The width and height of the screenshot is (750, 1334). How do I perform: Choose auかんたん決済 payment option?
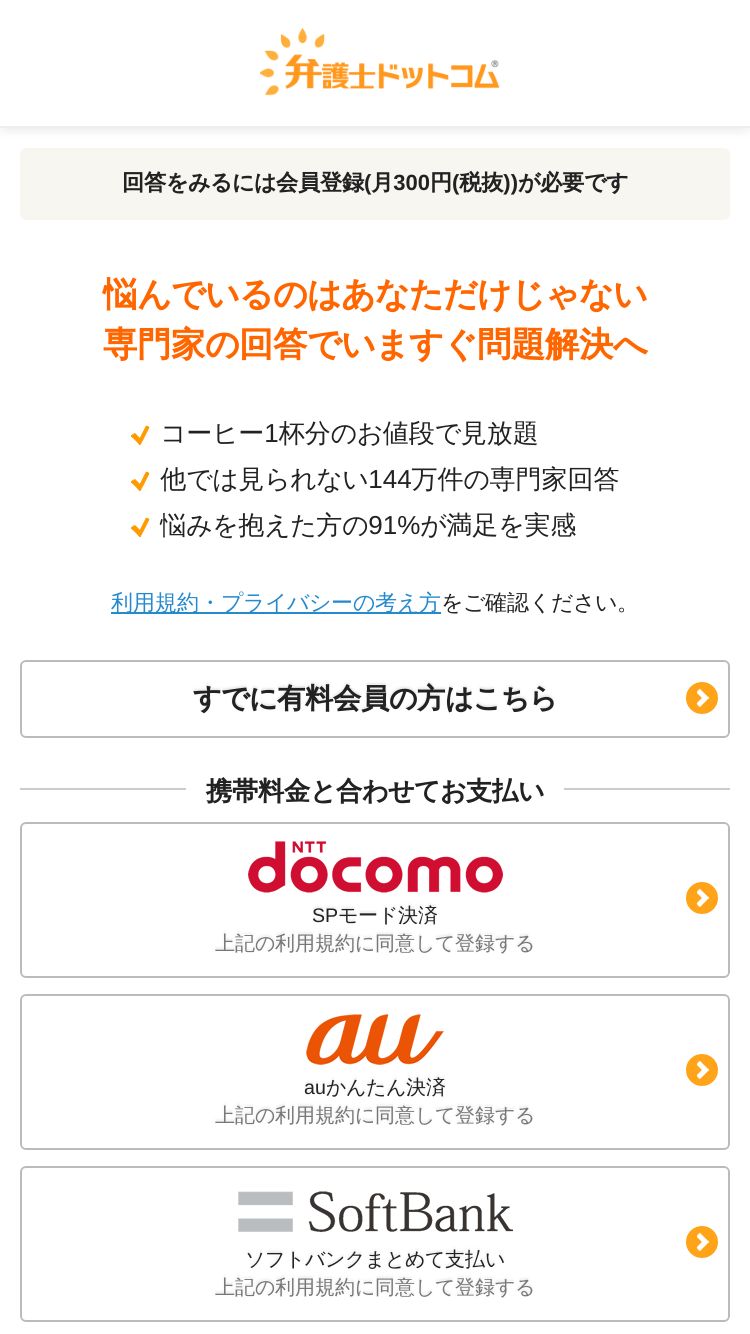(x=375, y=1072)
